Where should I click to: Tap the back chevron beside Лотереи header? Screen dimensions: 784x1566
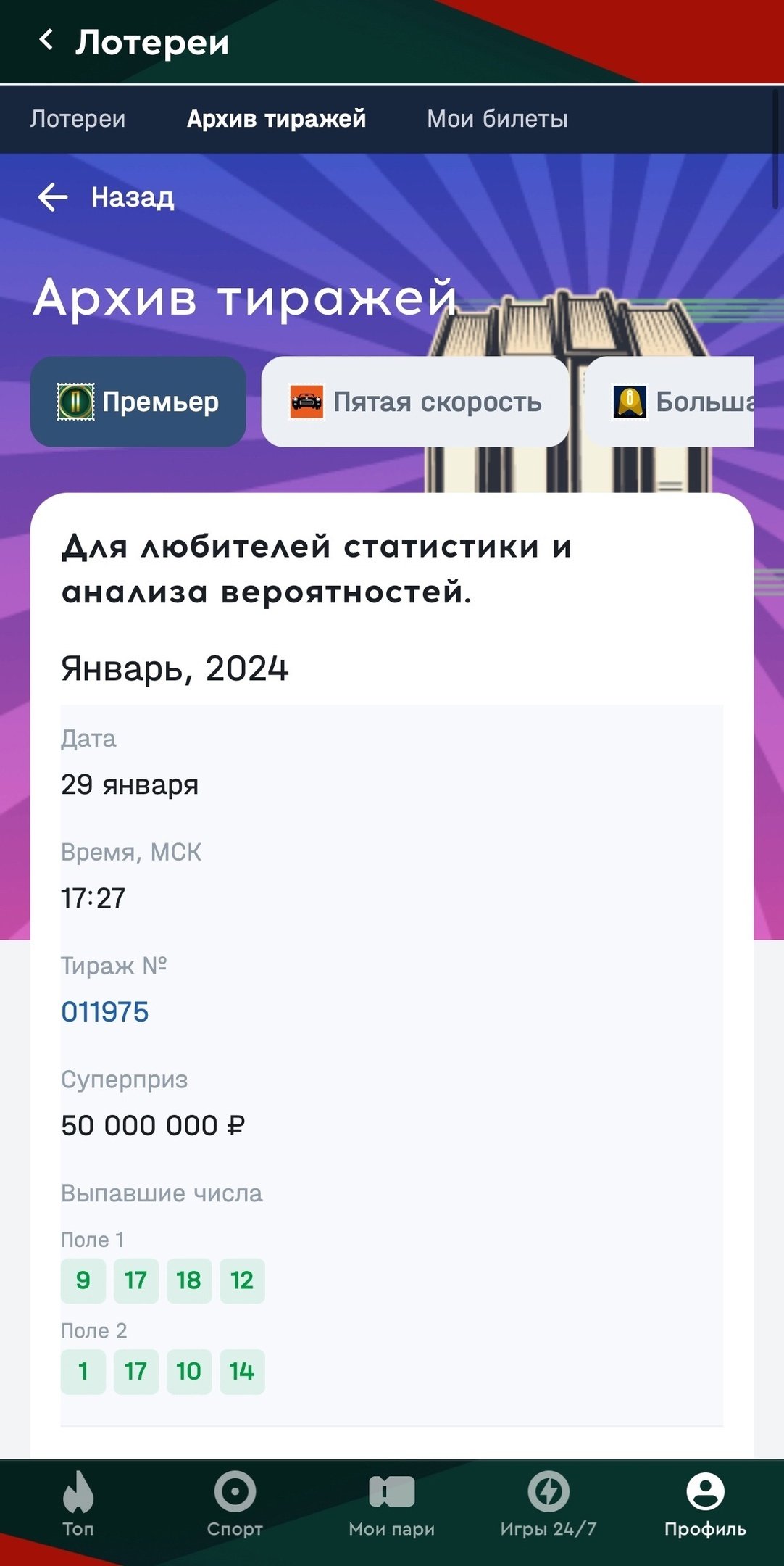point(46,41)
